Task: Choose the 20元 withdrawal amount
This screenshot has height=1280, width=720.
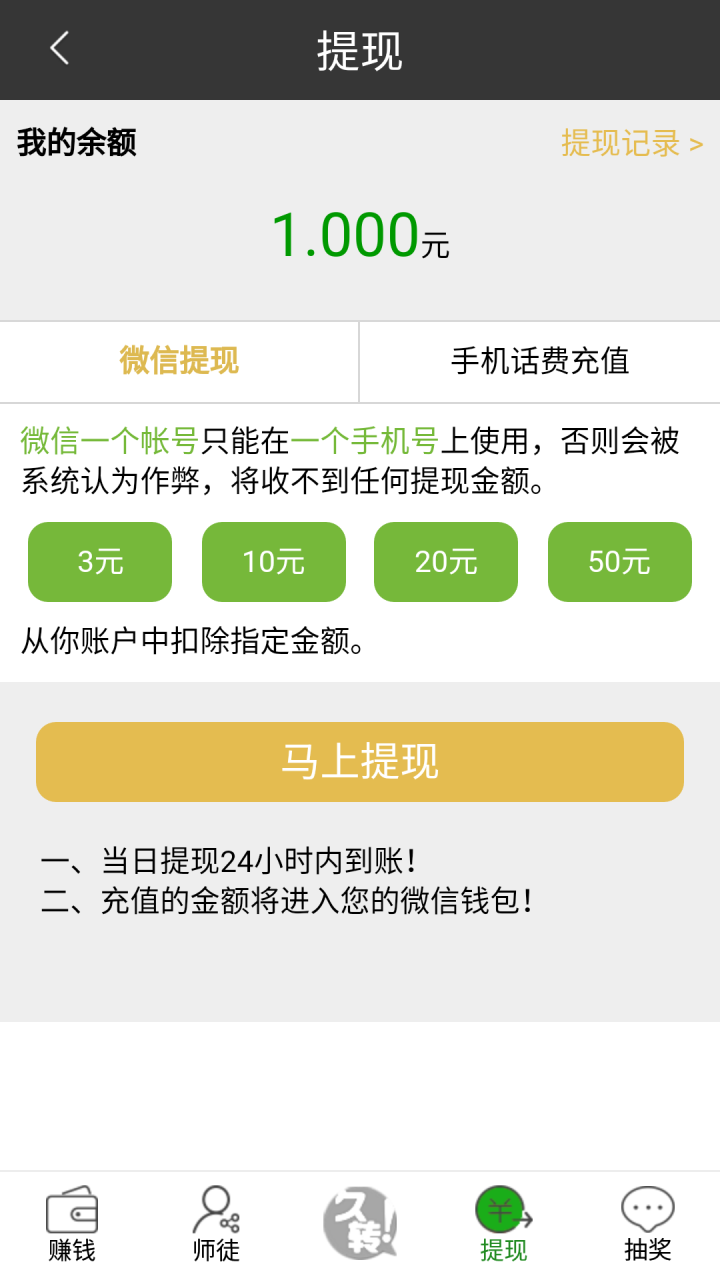Action: point(446,562)
